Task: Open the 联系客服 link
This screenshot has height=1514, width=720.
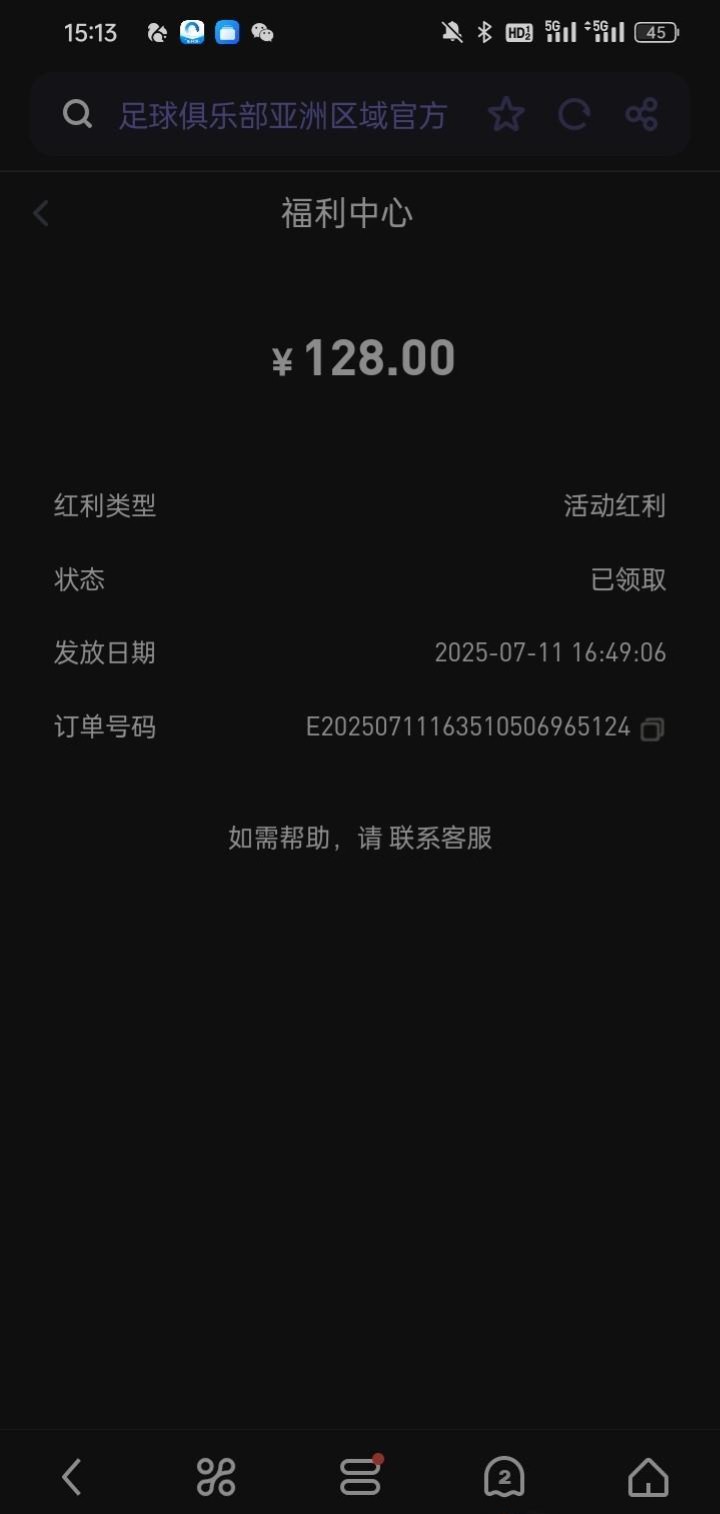Action: [x=441, y=838]
